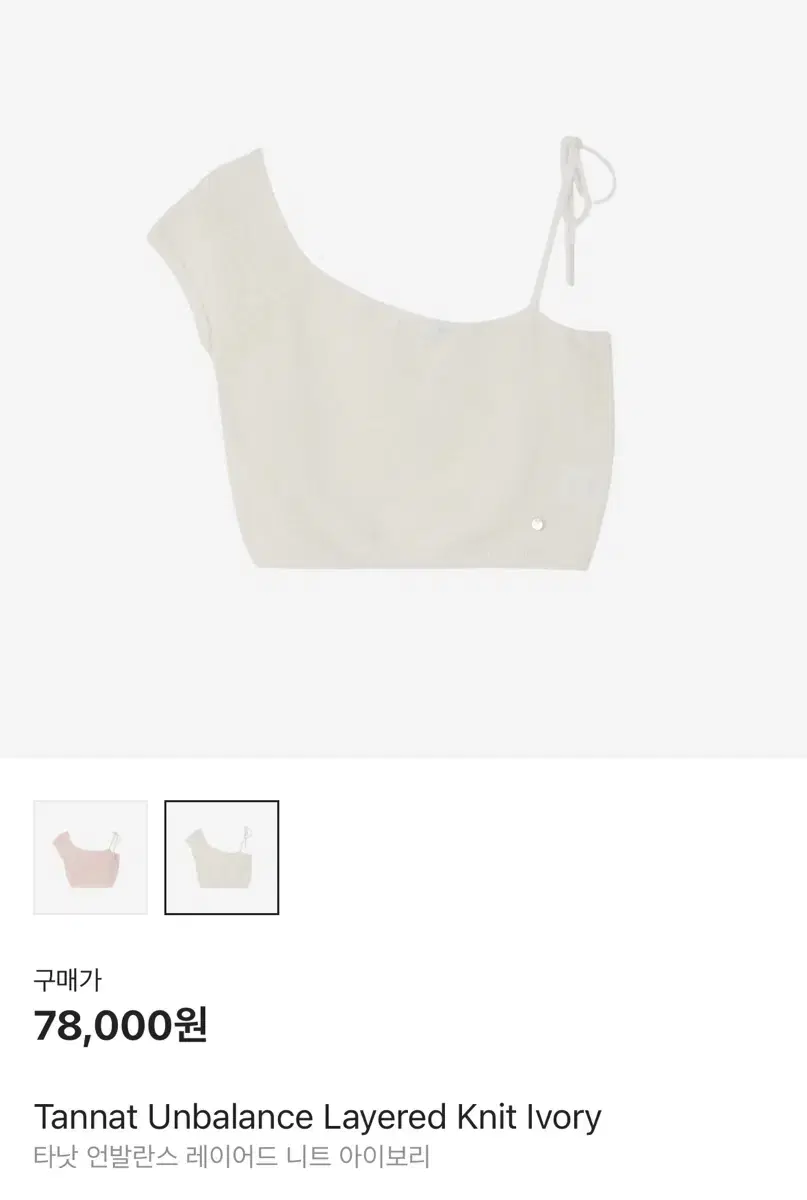Open the first gallery thumbnail on the left

click(87, 857)
